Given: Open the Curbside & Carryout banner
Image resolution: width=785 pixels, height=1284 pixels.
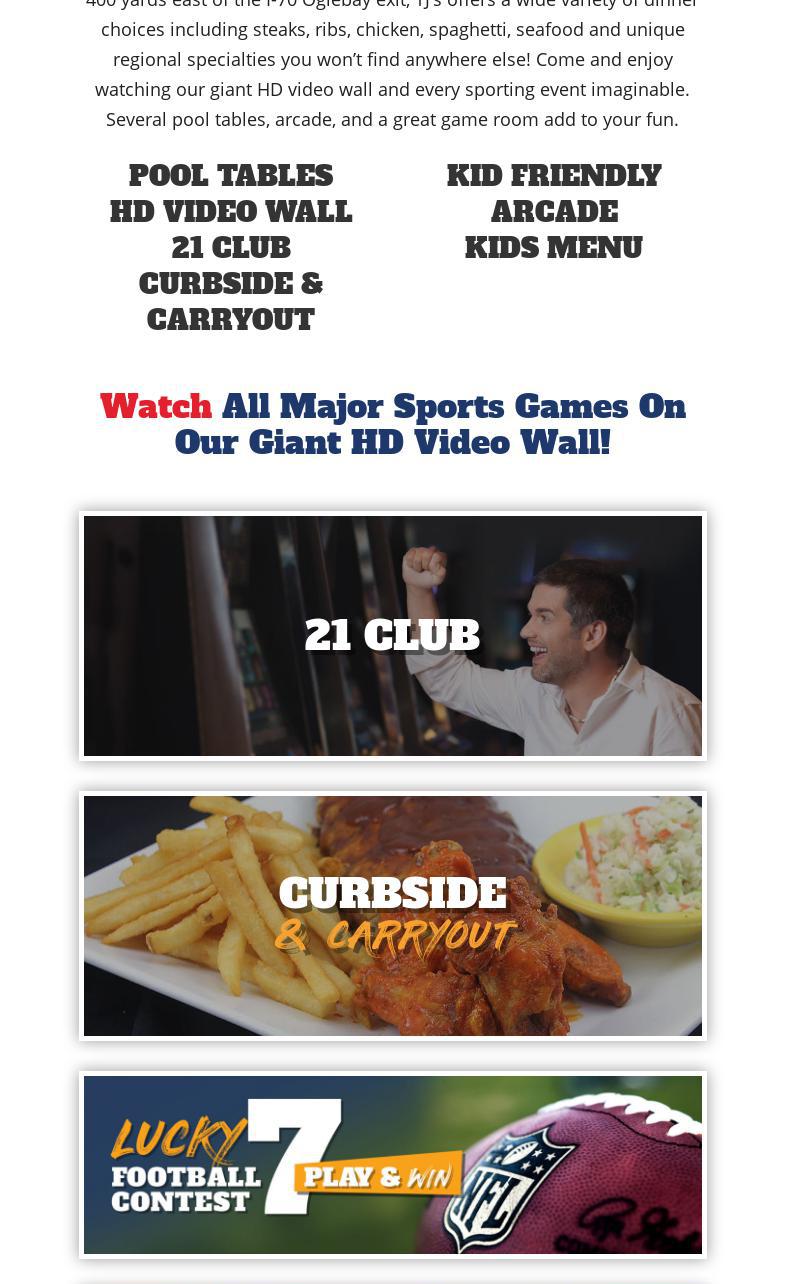Looking at the screenshot, I should [392, 916].
